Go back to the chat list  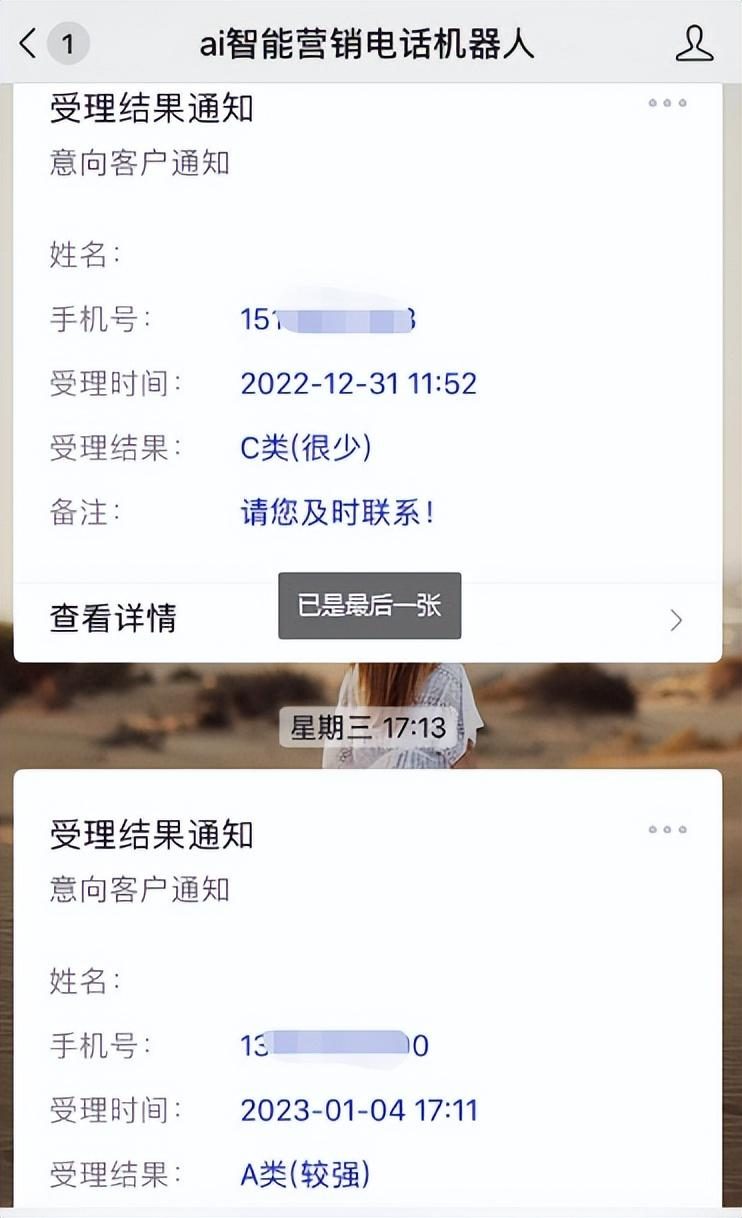tap(52, 43)
